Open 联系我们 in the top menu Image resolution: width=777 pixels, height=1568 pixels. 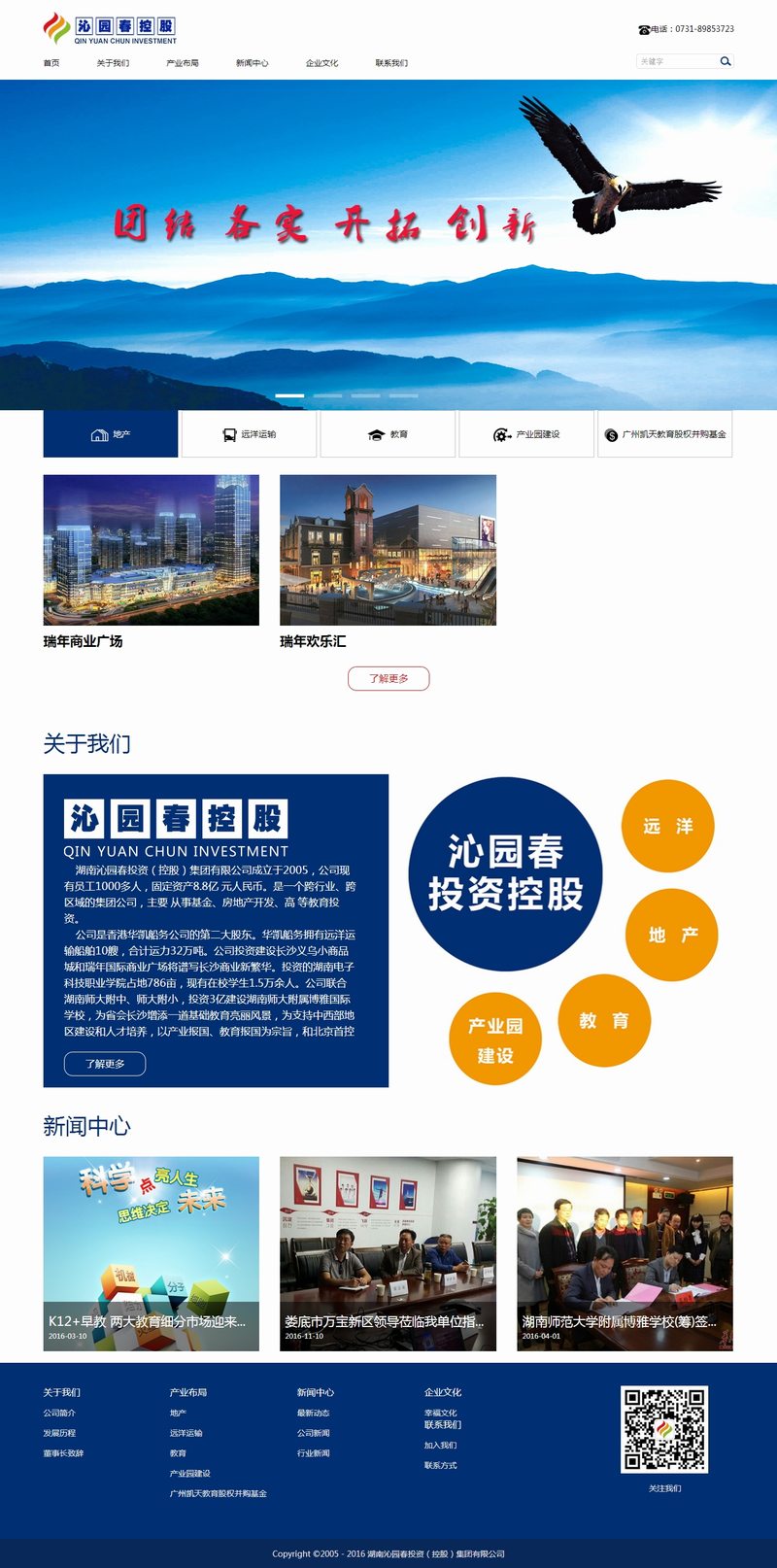point(391,63)
